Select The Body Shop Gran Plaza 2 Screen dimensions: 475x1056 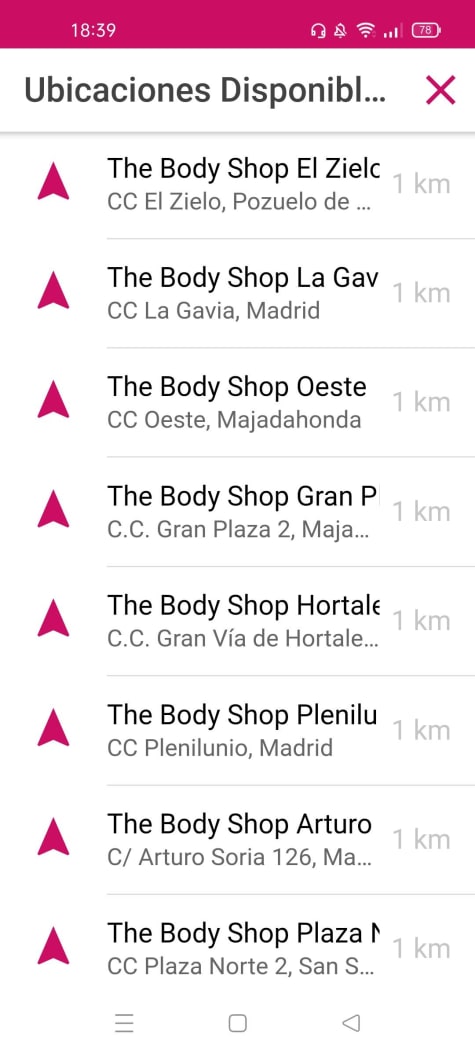pyautogui.click(x=237, y=511)
